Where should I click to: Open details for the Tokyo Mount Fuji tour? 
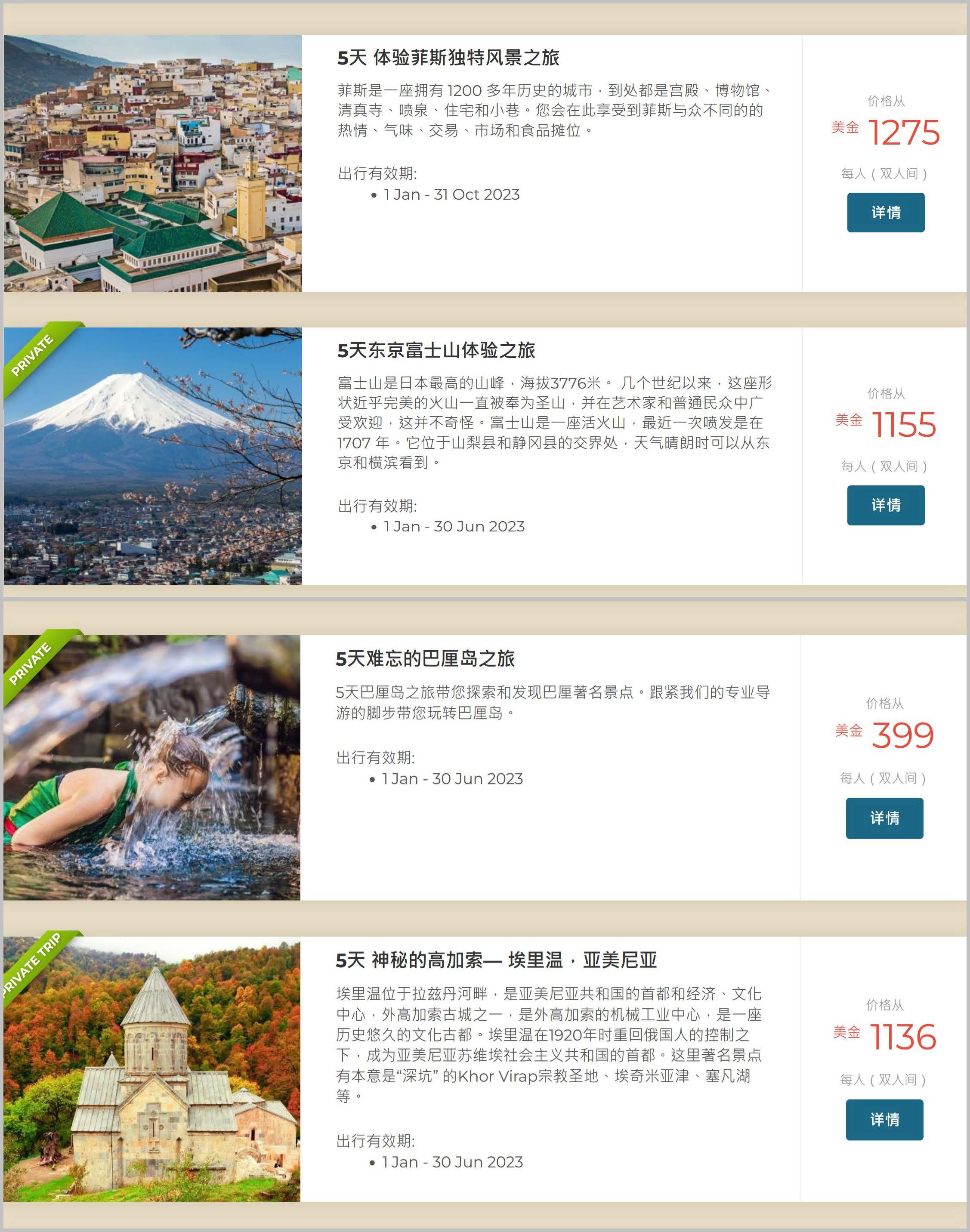click(x=885, y=505)
